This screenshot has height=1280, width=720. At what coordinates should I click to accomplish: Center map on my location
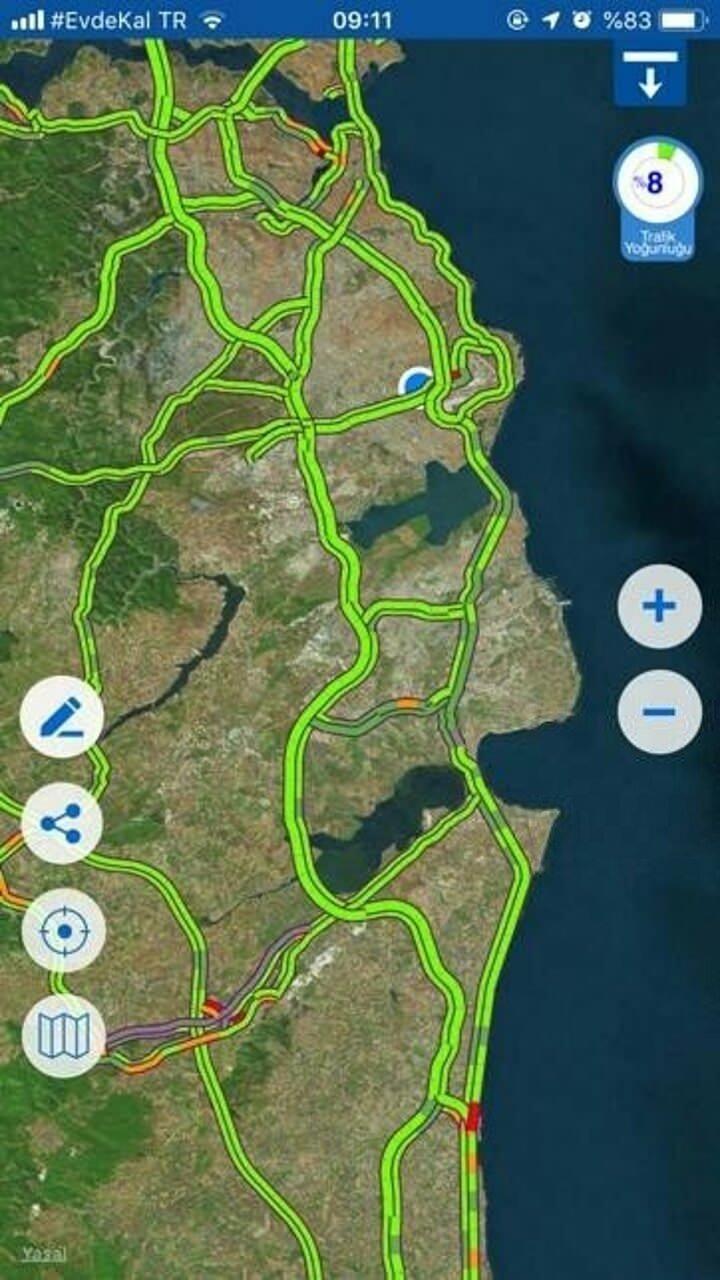pyautogui.click(x=63, y=930)
